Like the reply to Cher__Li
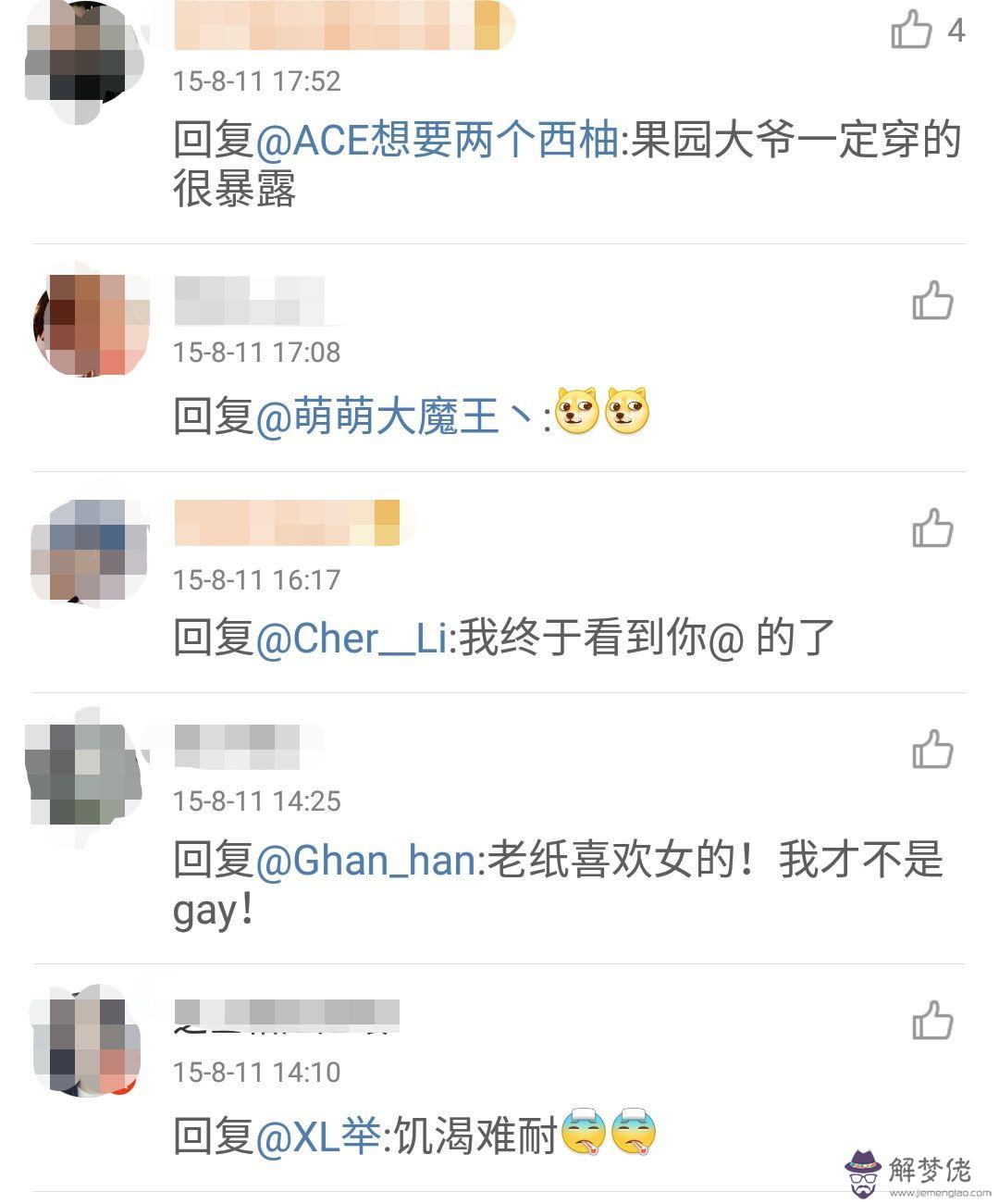 (x=932, y=529)
